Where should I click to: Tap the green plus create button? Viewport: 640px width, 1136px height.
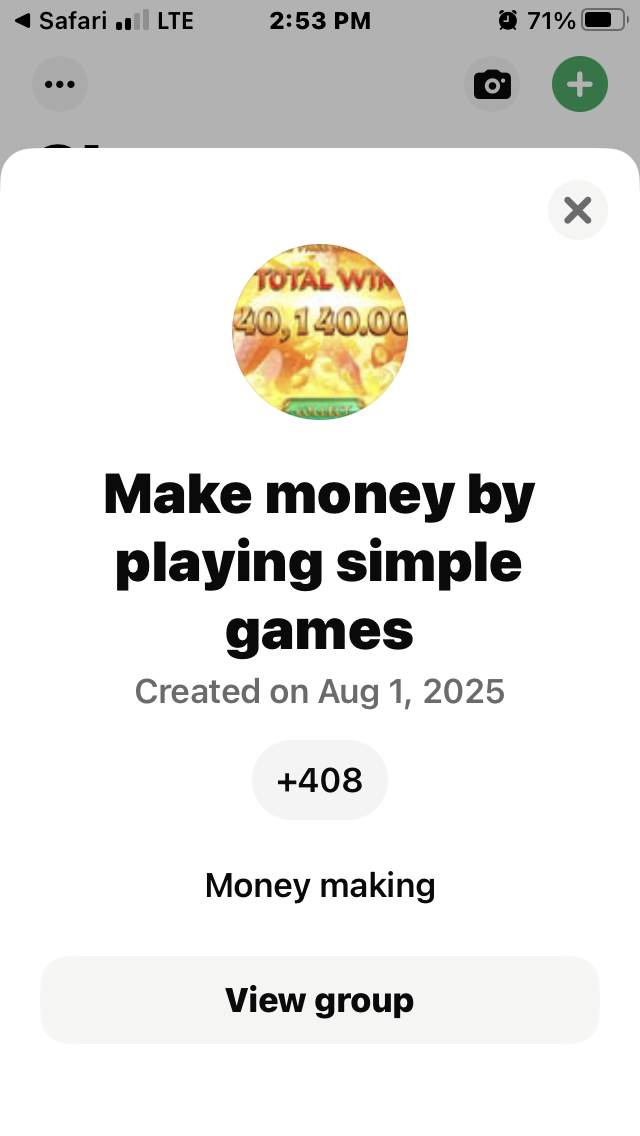579,85
